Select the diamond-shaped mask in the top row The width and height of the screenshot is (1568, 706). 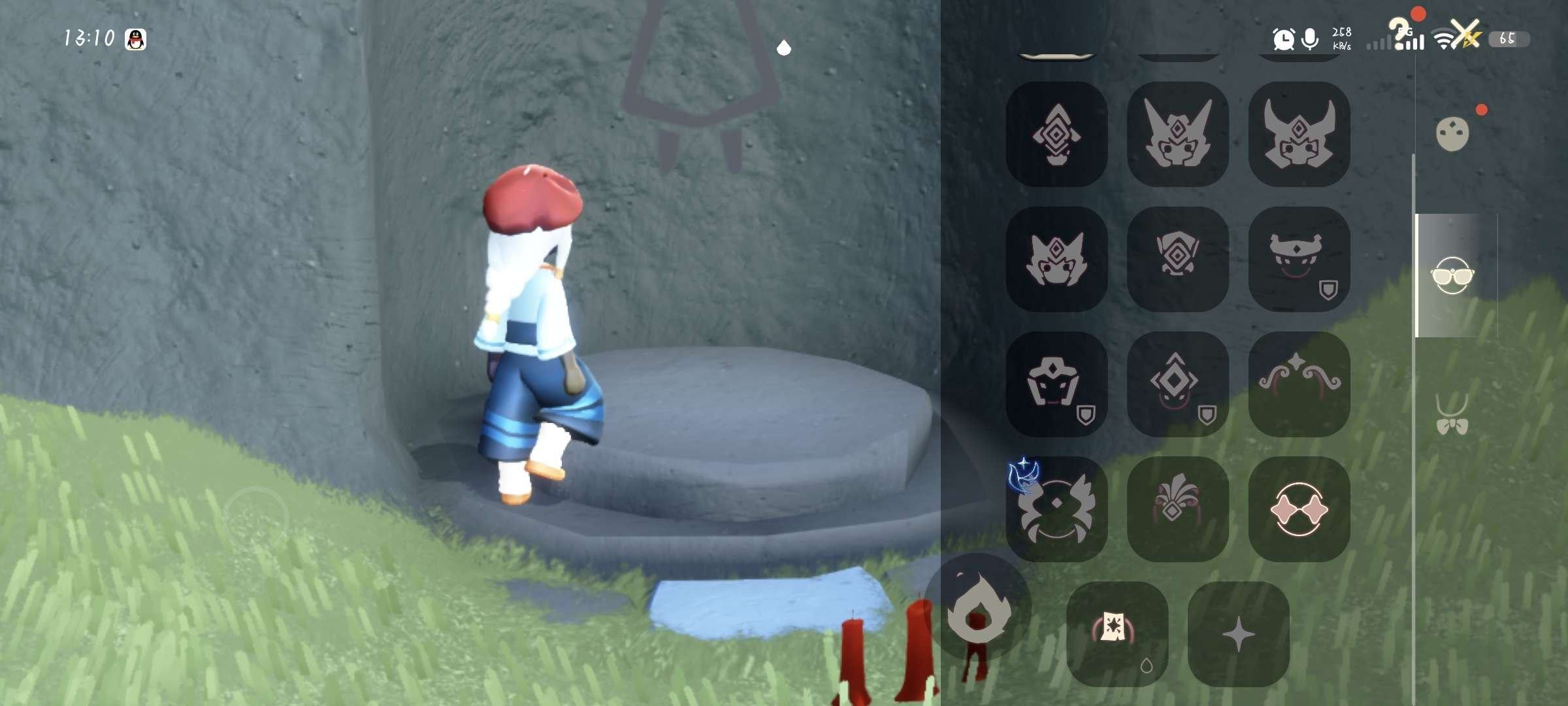pos(1056,134)
